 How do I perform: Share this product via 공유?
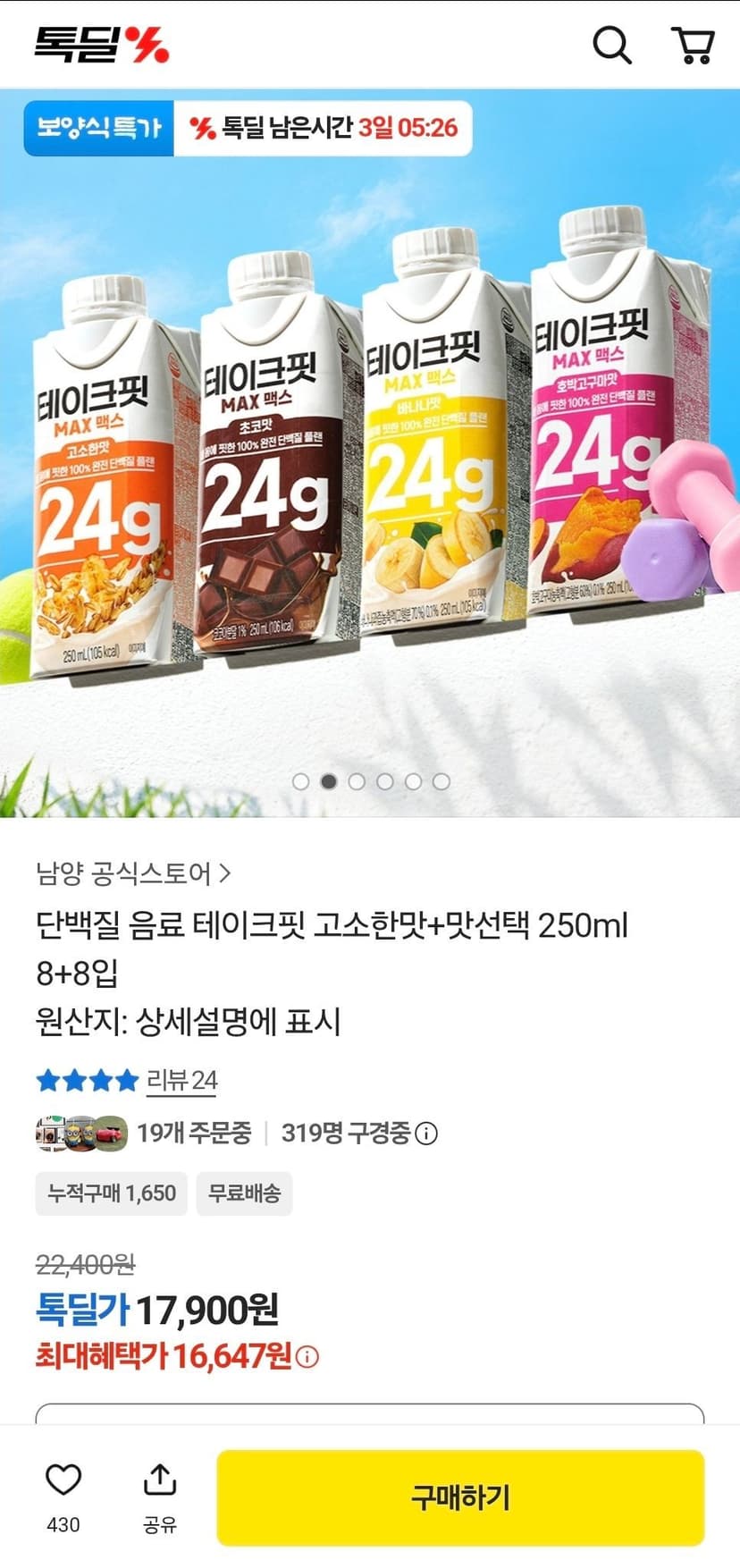click(x=160, y=1496)
